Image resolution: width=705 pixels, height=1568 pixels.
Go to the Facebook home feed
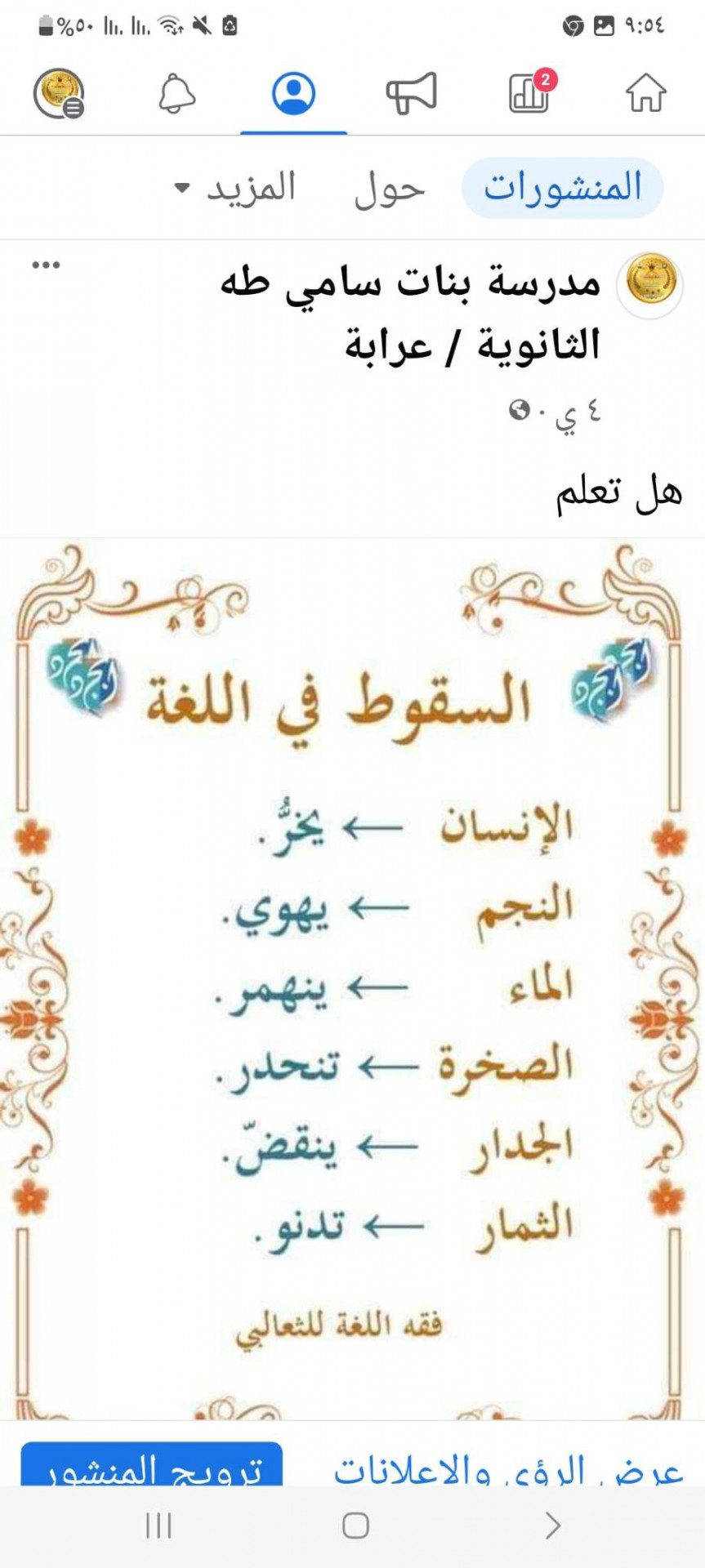pyautogui.click(x=645, y=92)
